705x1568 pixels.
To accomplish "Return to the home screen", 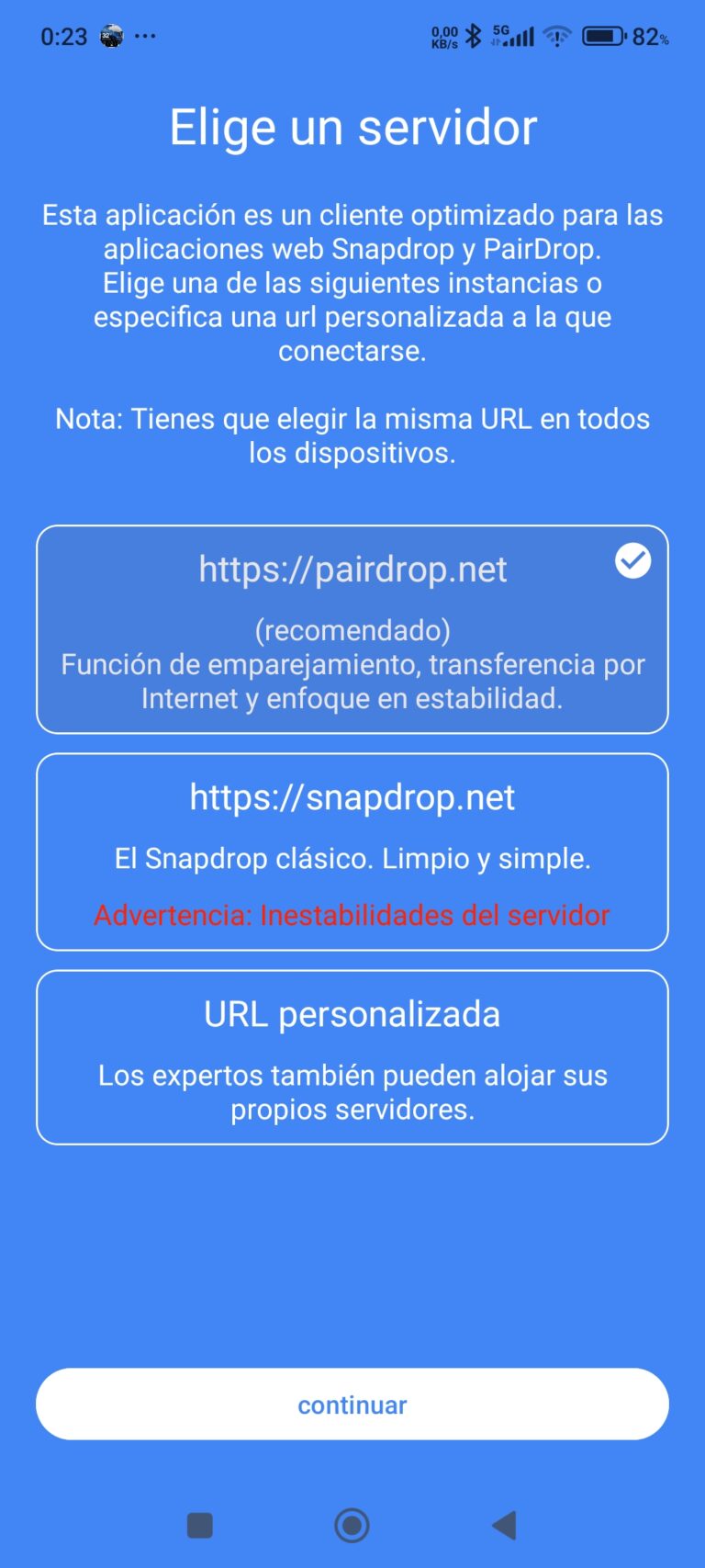I will pos(352,1525).
